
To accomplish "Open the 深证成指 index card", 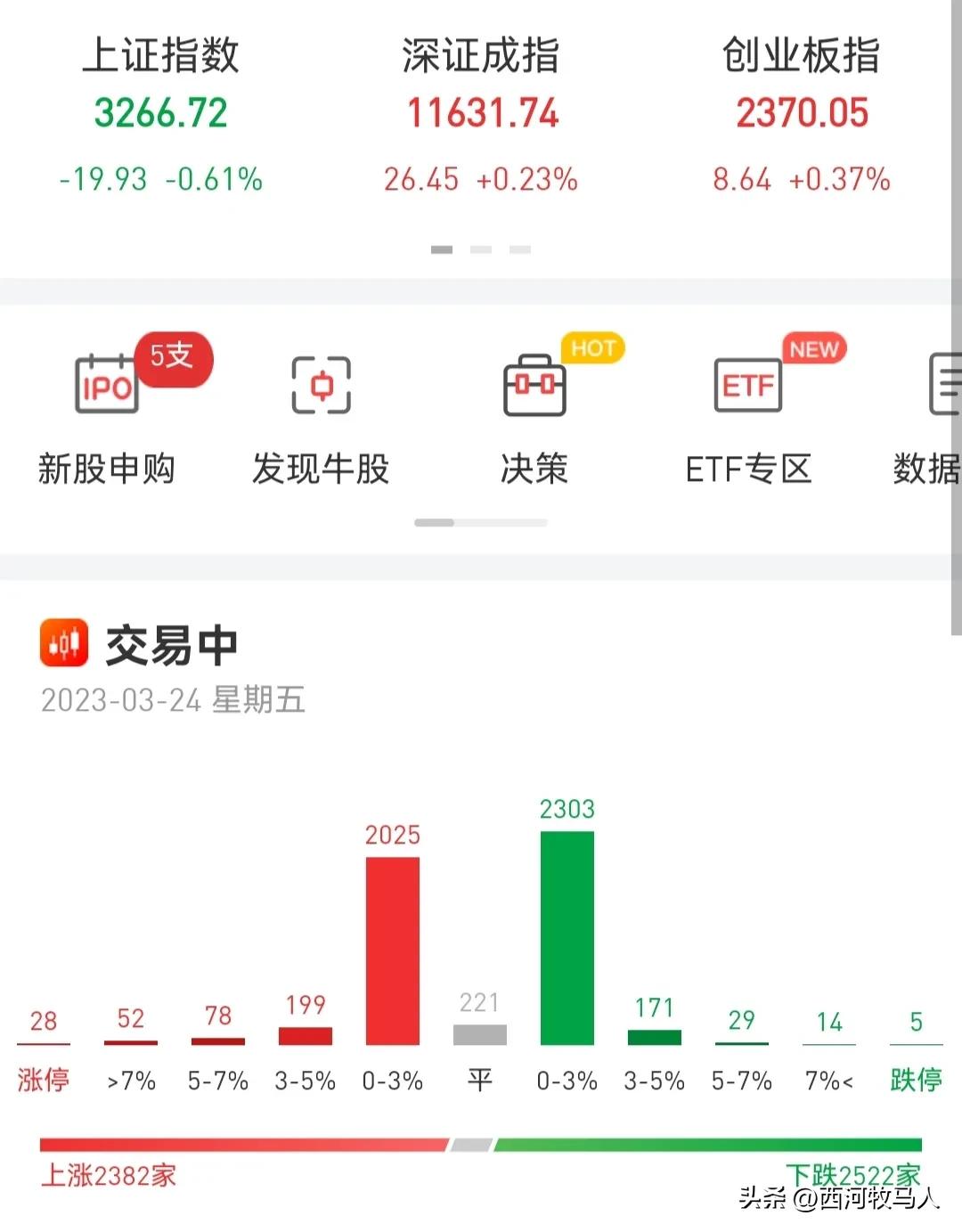I will [x=481, y=114].
